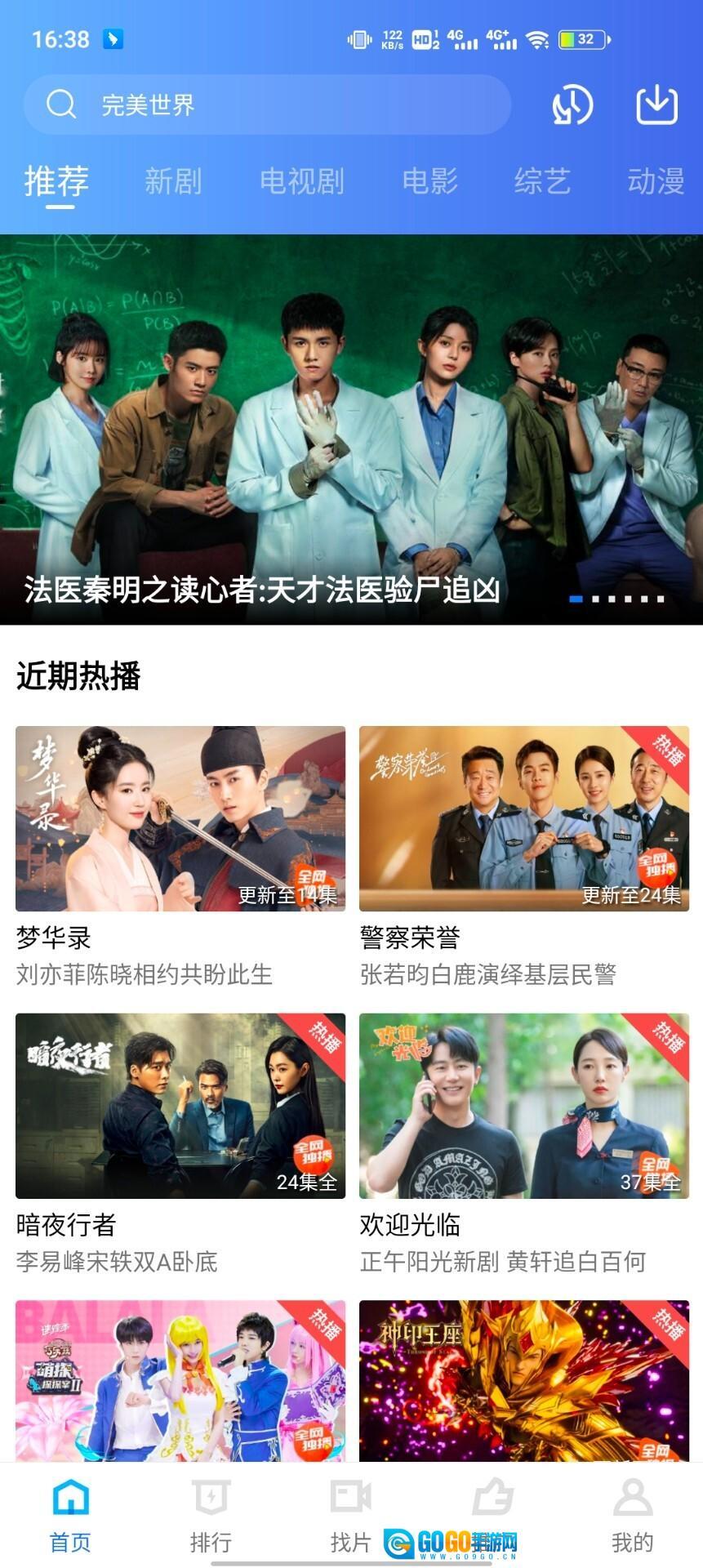Open watch history clock icon

click(x=572, y=105)
